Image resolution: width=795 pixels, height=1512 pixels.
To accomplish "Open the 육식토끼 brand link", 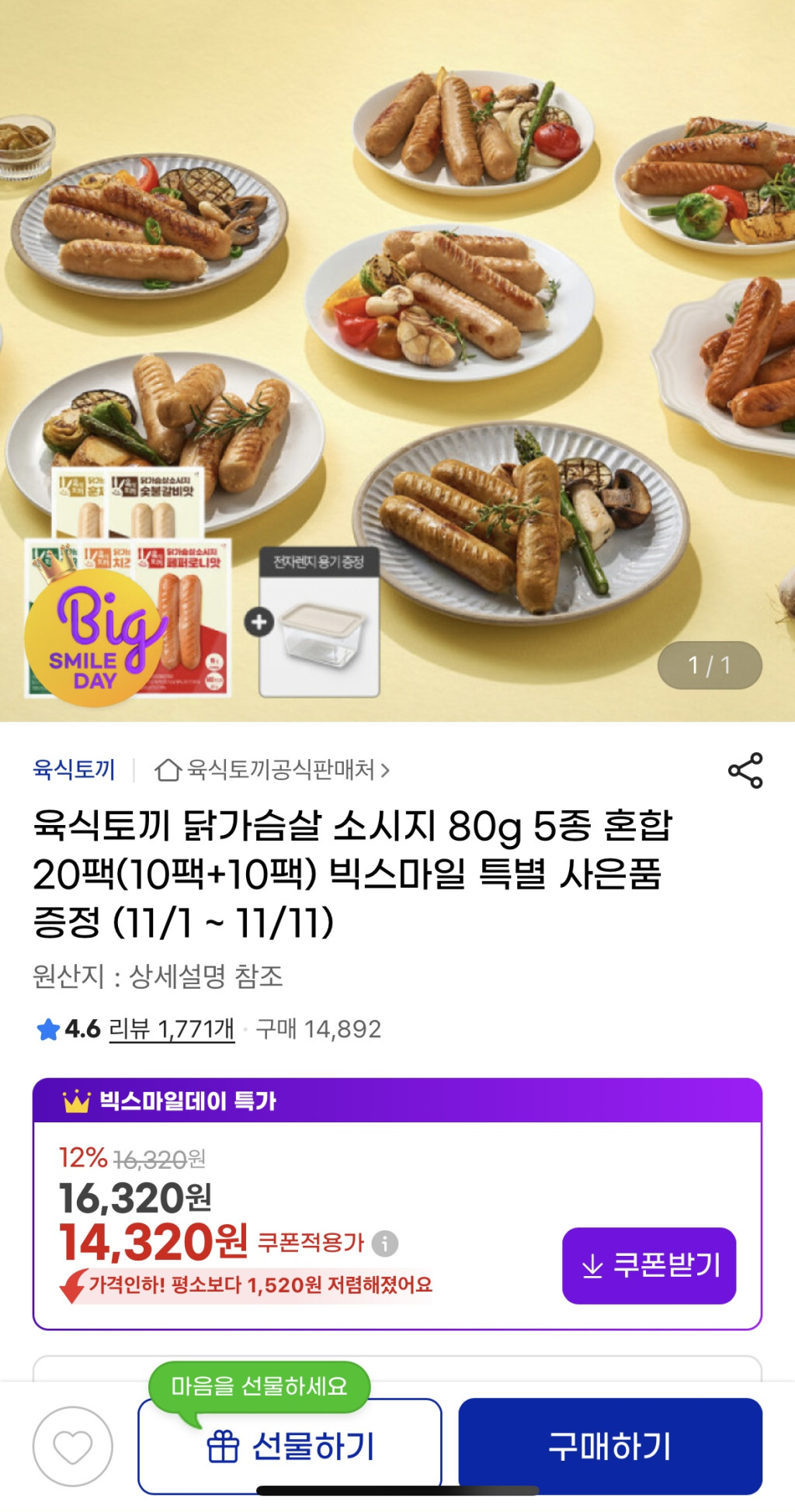I will [74, 770].
